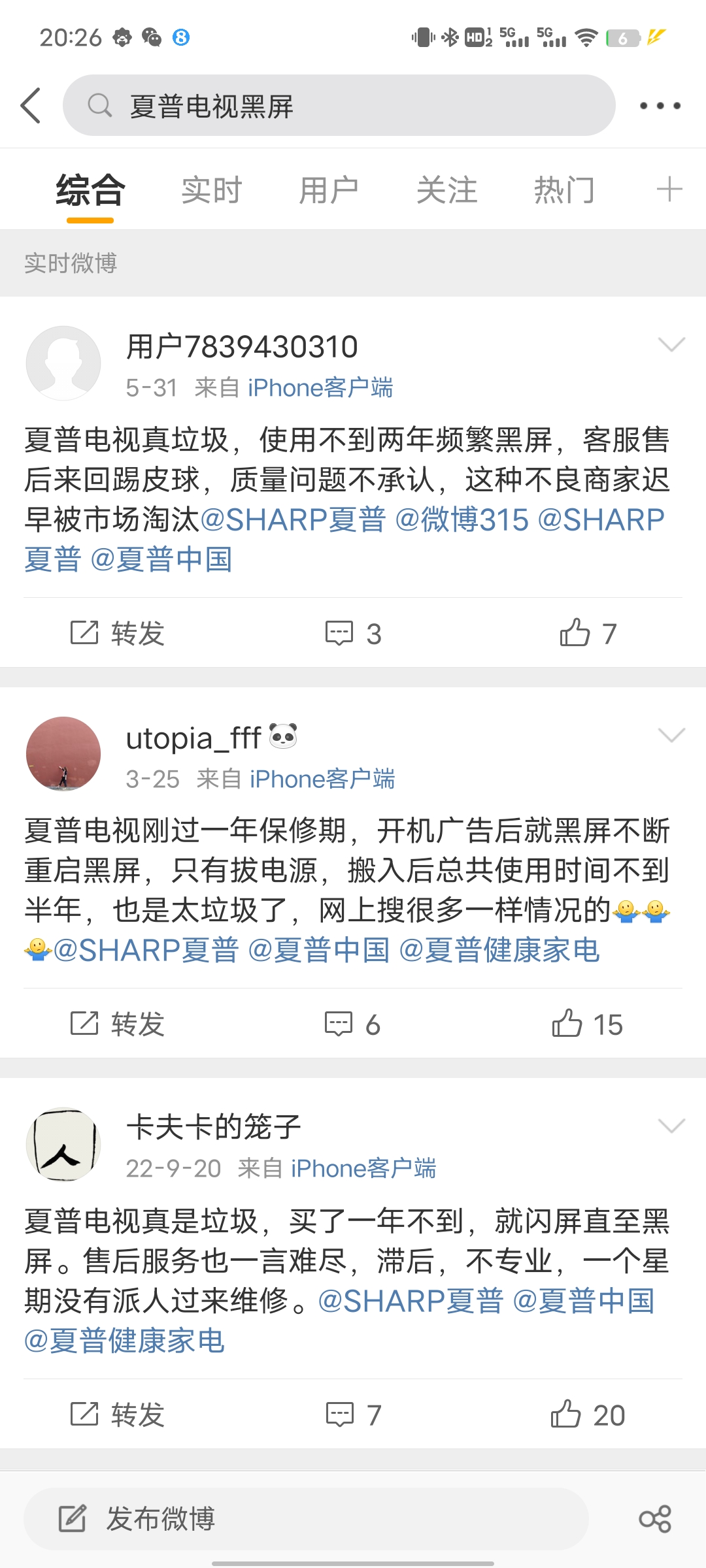Like 用户7839430310's post with 7 likes
Viewport: 706px width, 1568px height.
click(x=588, y=633)
